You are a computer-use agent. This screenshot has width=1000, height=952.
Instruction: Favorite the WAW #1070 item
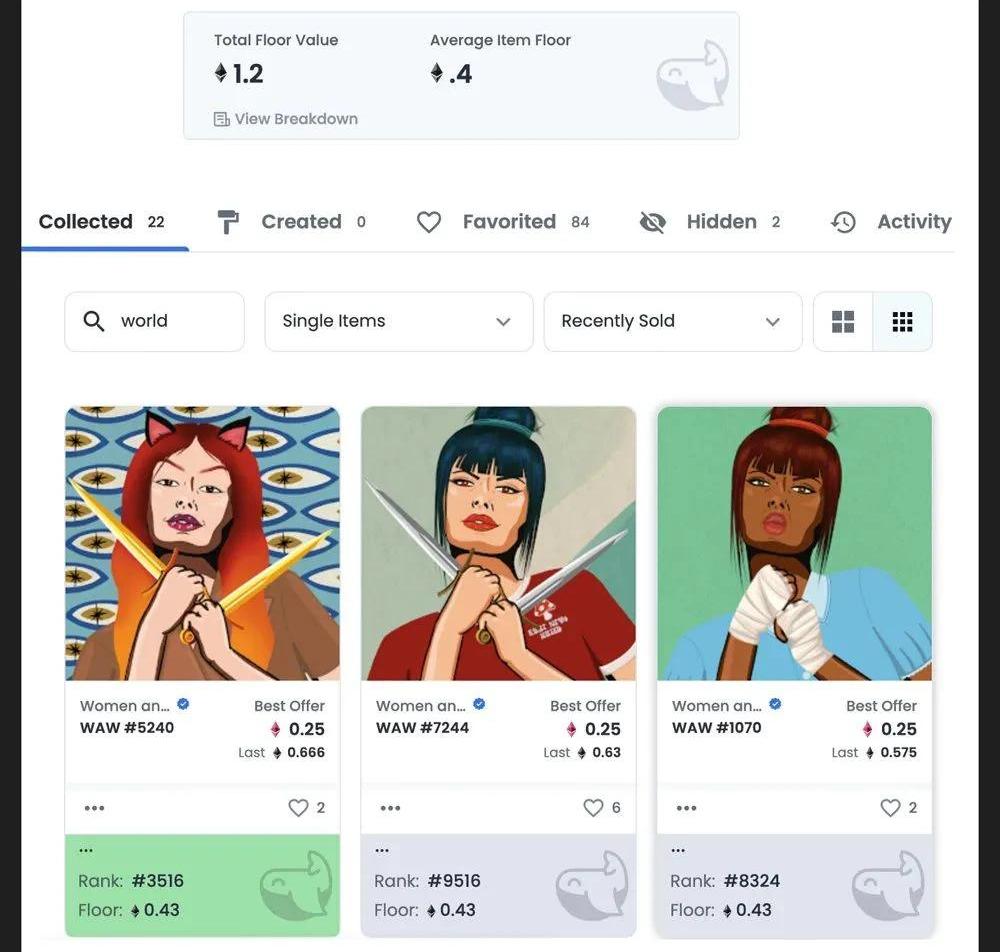[x=889, y=808]
